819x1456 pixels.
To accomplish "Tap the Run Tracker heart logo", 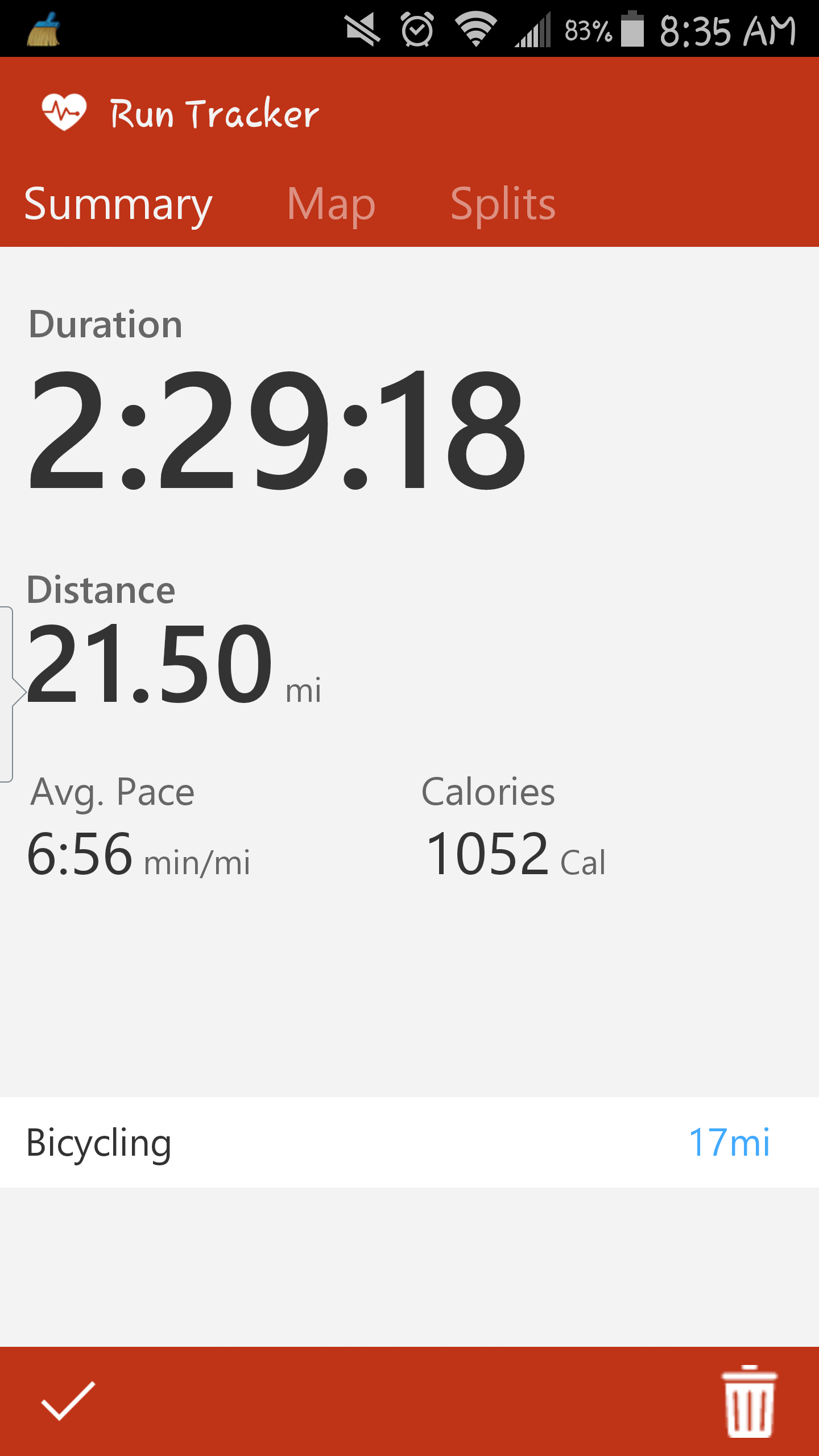I will (x=64, y=112).
